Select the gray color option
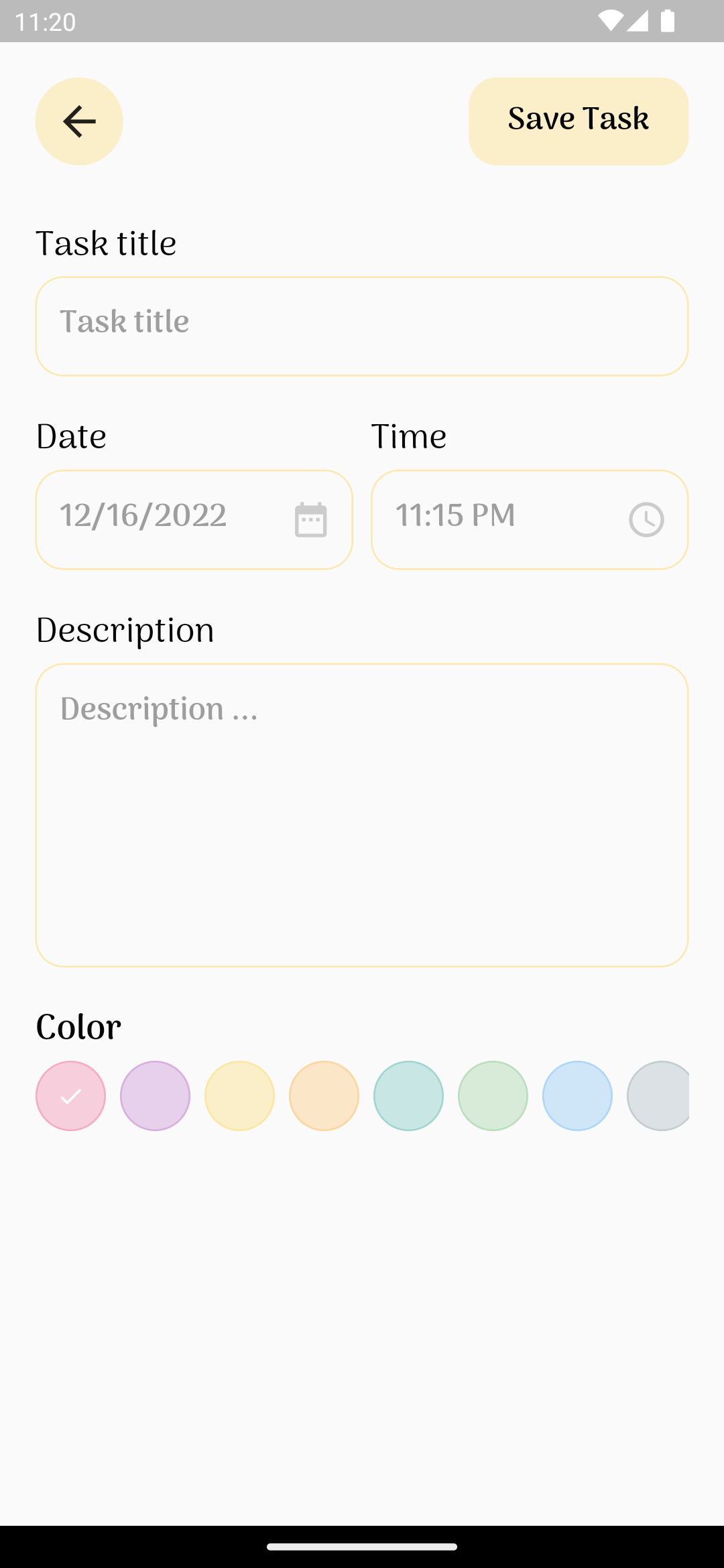 point(659,1096)
